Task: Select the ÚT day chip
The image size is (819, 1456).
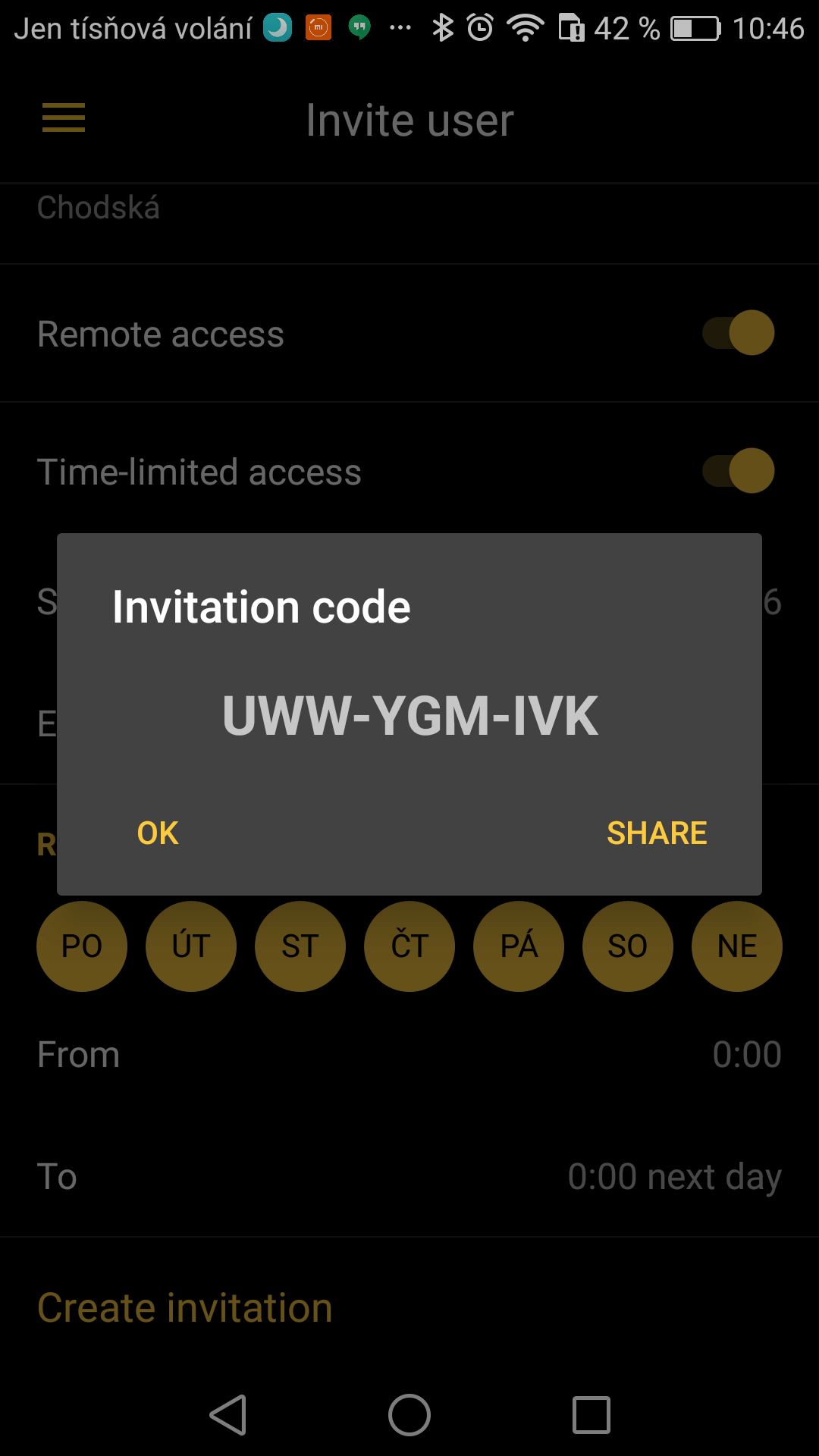Action: tap(191, 946)
